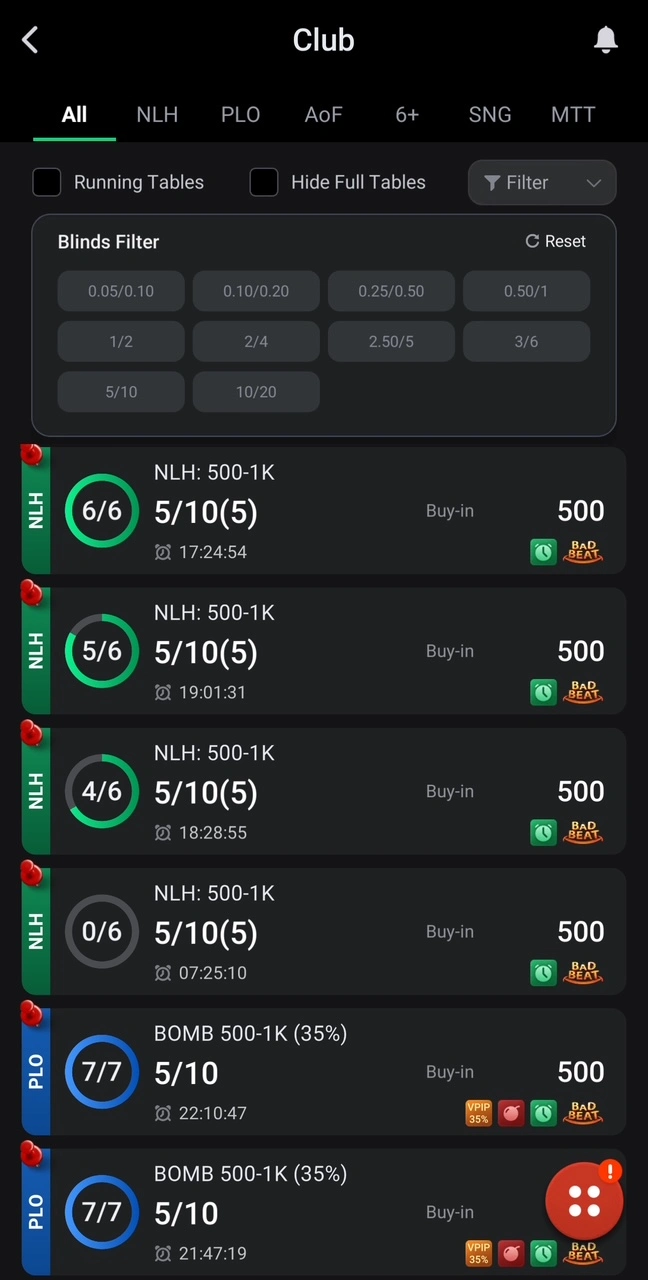Switch to the NLH tab
Image resolution: width=648 pixels, height=1280 pixels.
[x=157, y=114]
